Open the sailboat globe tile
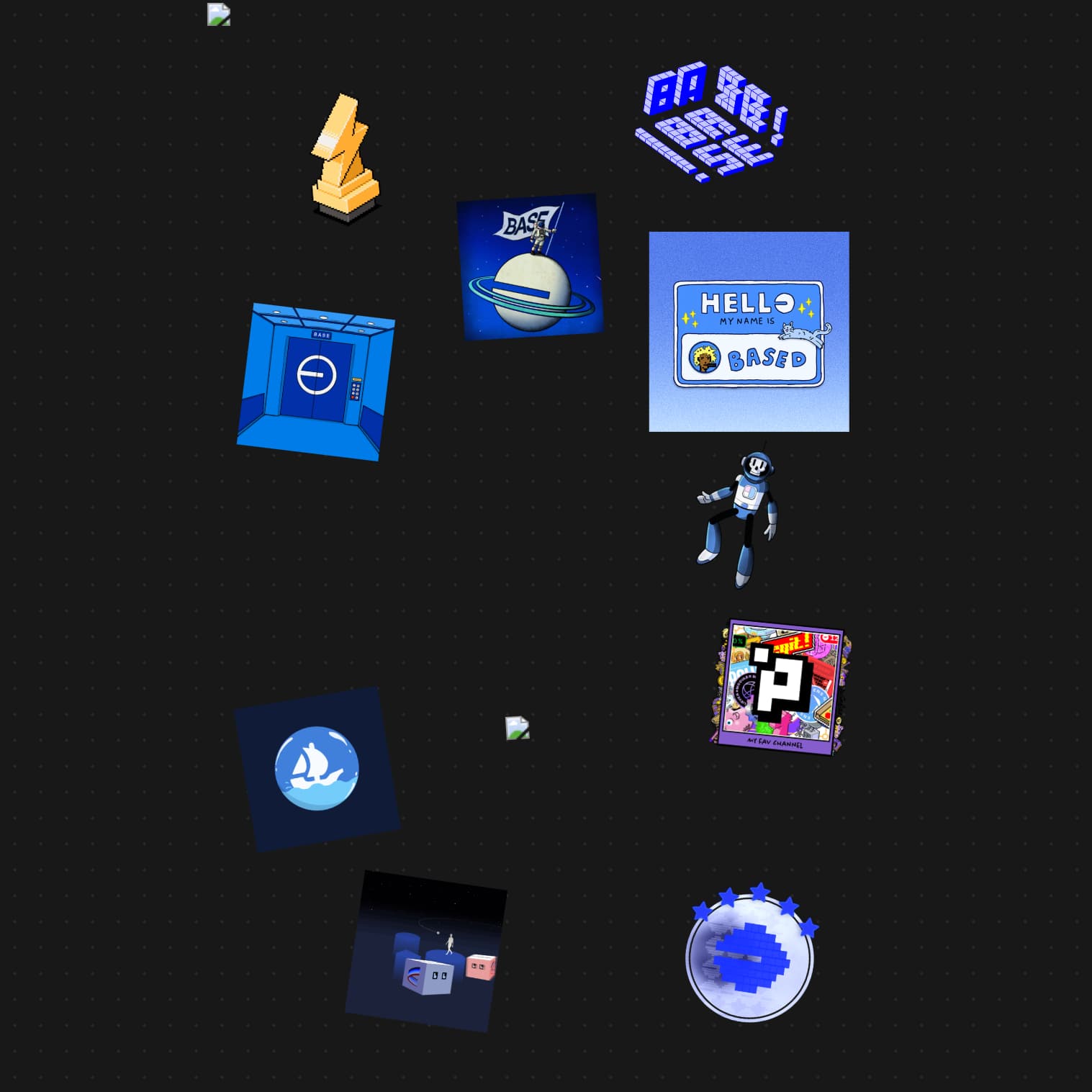The width and height of the screenshot is (1092, 1092). [317, 769]
